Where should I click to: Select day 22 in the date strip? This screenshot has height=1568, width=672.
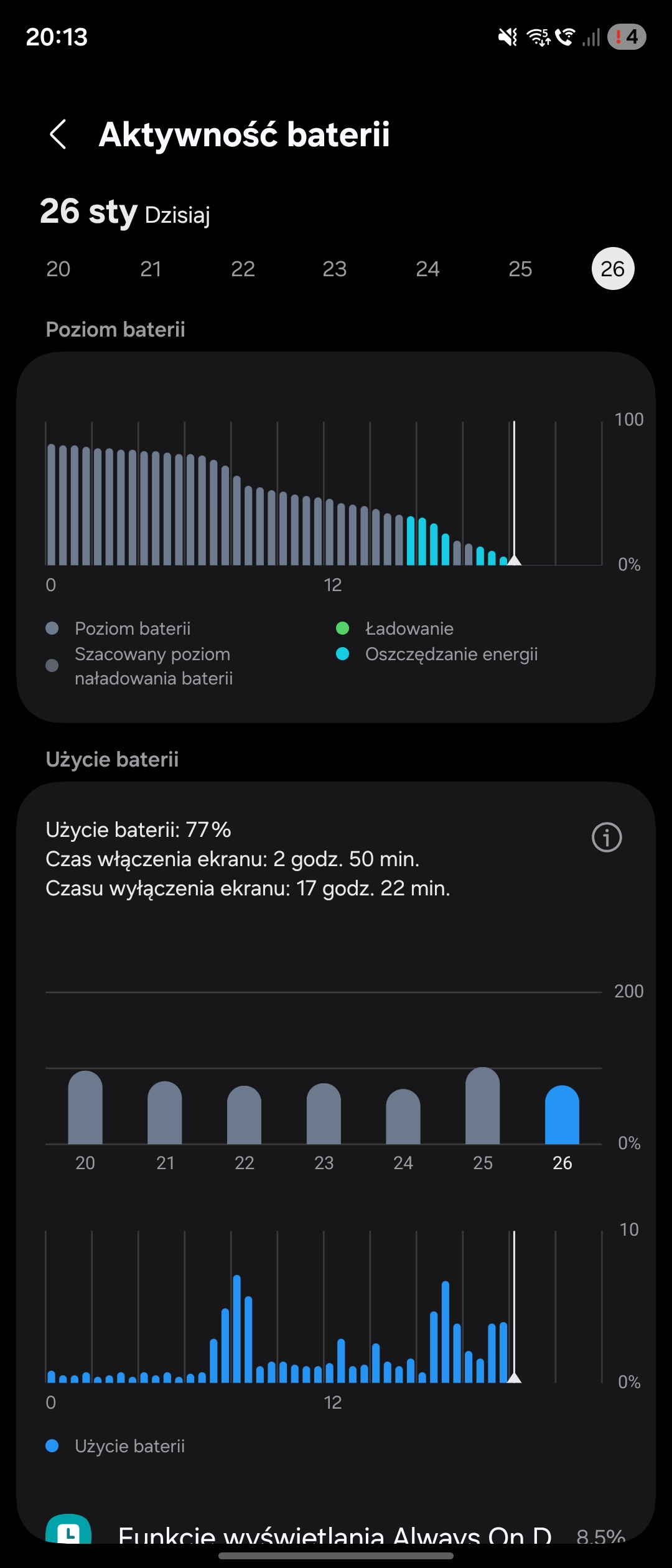(x=243, y=269)
